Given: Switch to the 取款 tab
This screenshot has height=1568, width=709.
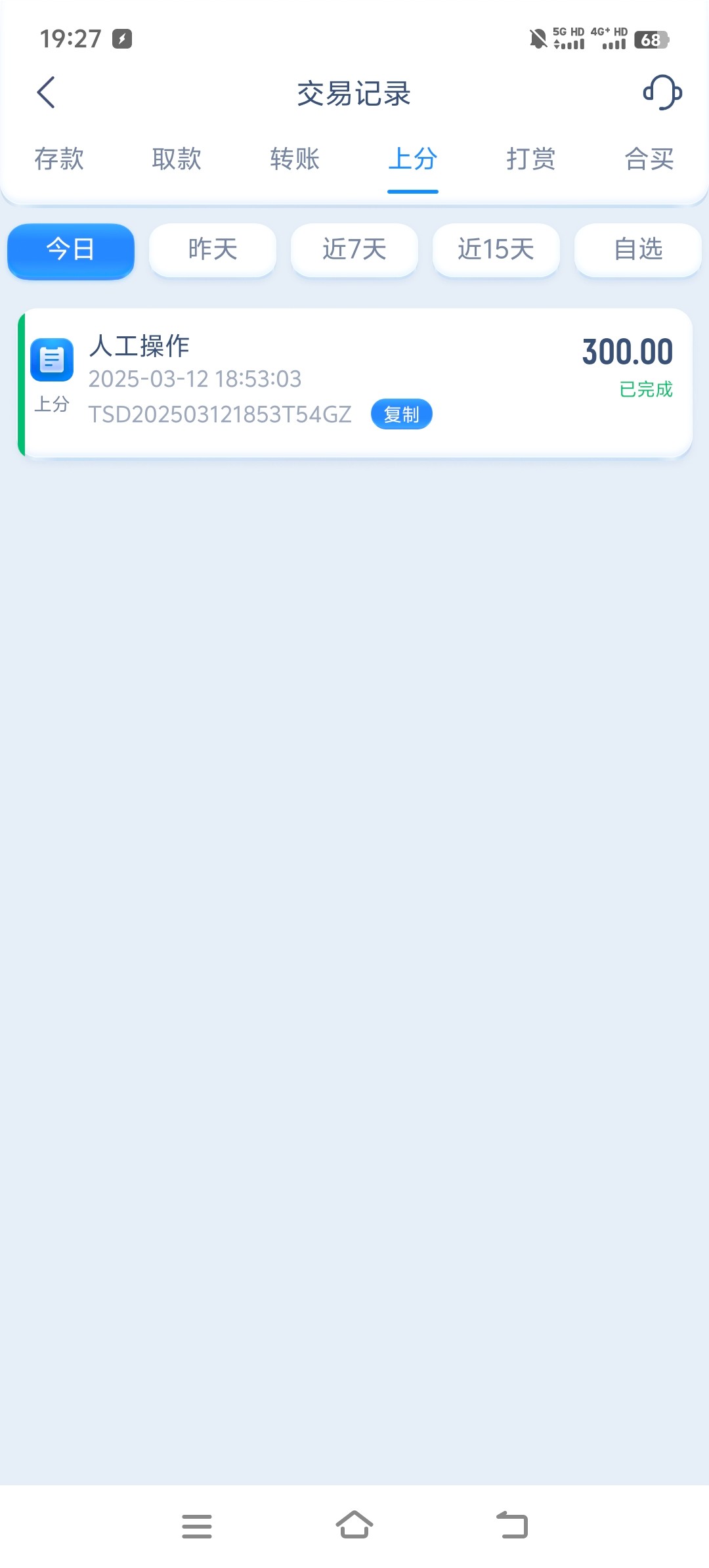Looking at the screenshot, I should [177, 159].
